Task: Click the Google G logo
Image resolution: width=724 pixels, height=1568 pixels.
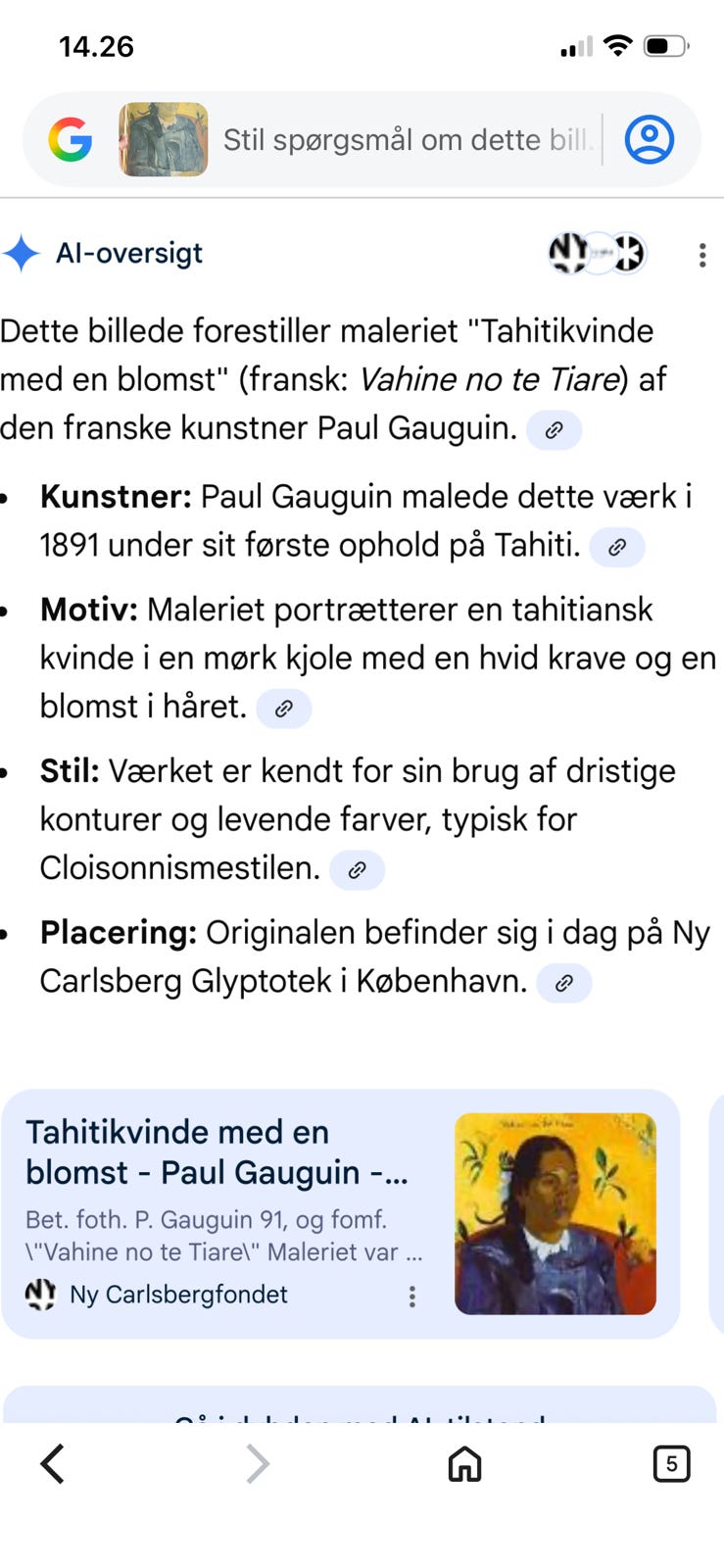Action: pos(70,139)
